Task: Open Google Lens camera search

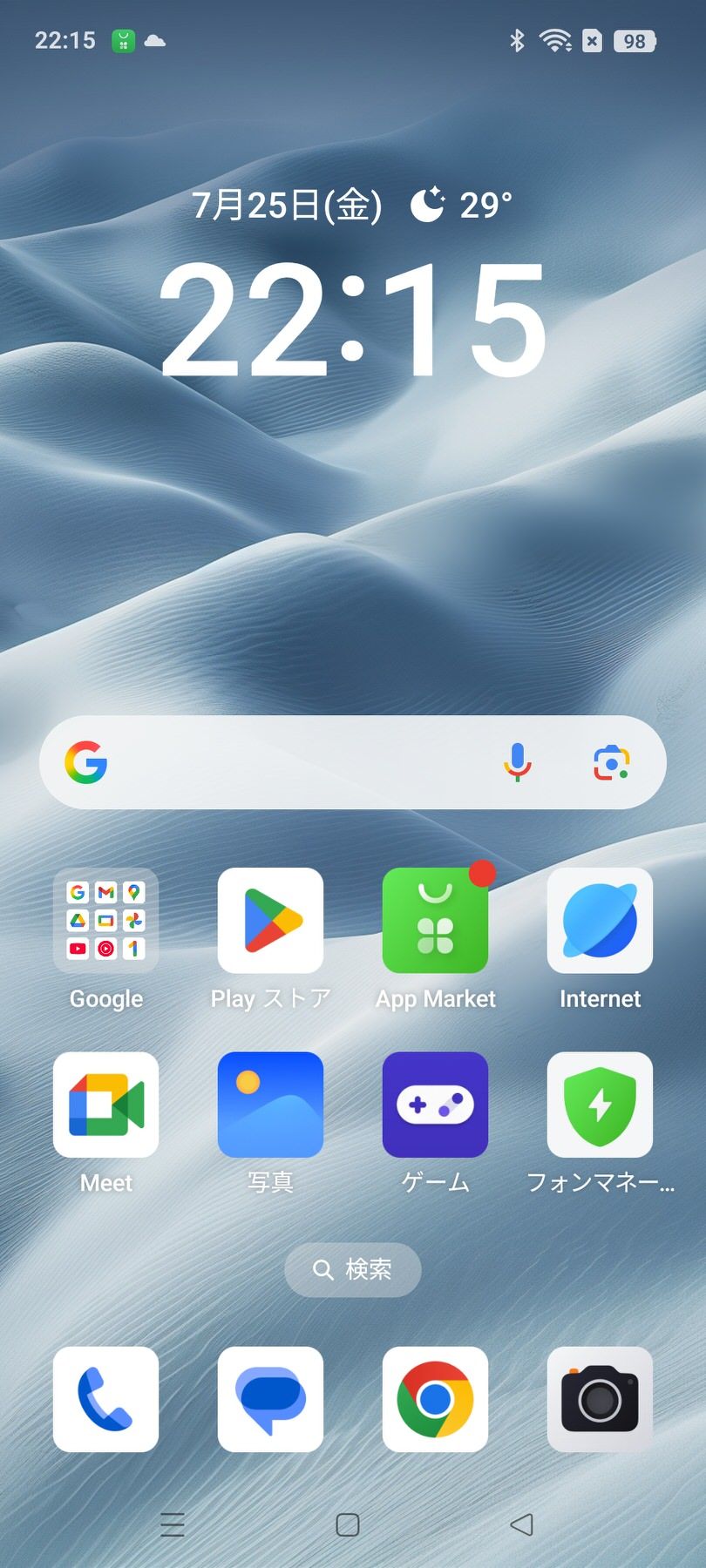Action: pos(611,762)
